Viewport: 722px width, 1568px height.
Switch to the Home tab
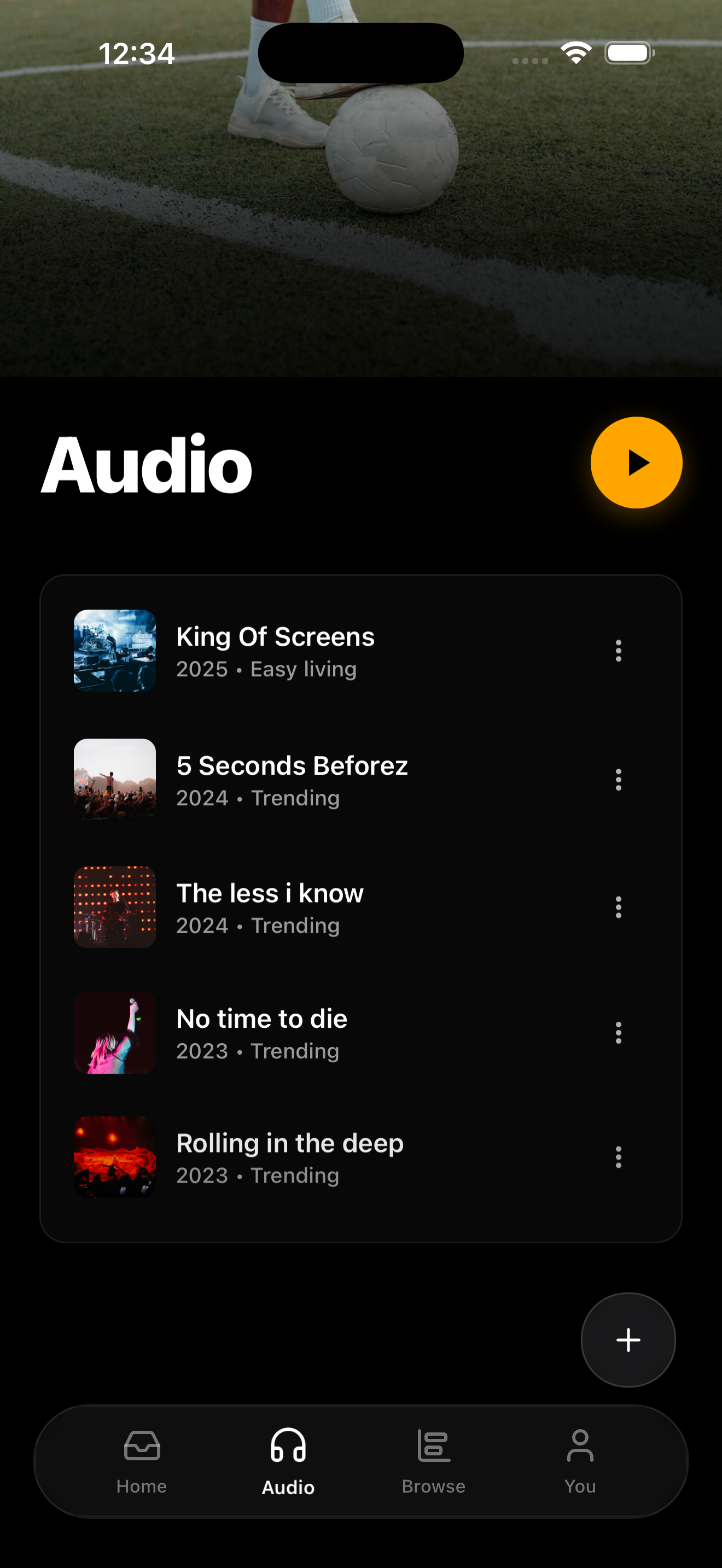pos(142,1461)
